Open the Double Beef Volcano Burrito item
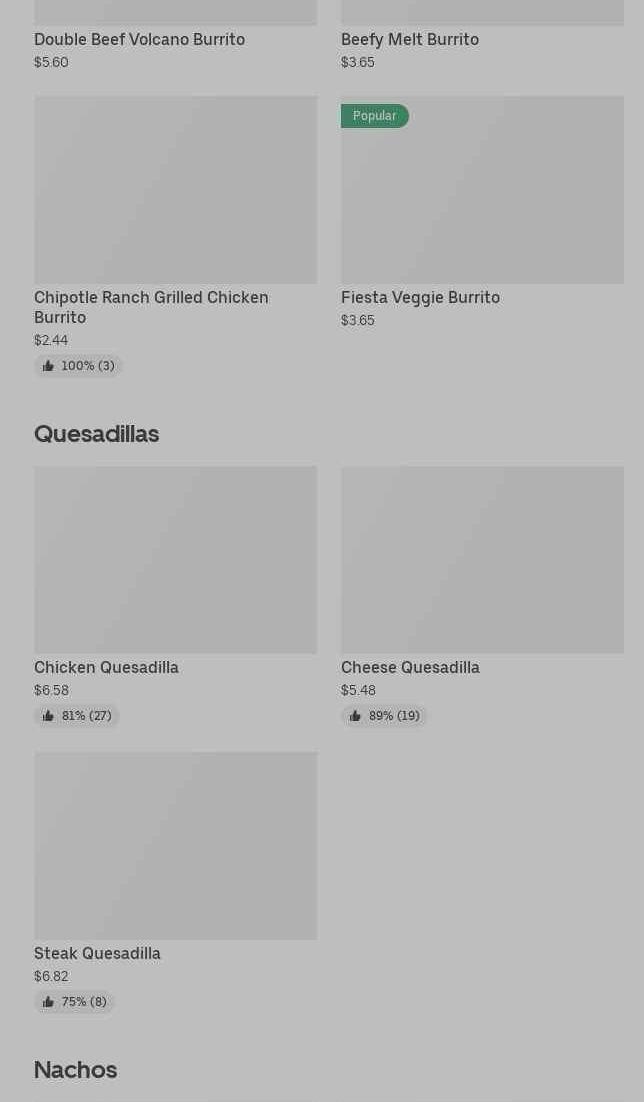The image size is (644, 1102). (x=175, y=35)
